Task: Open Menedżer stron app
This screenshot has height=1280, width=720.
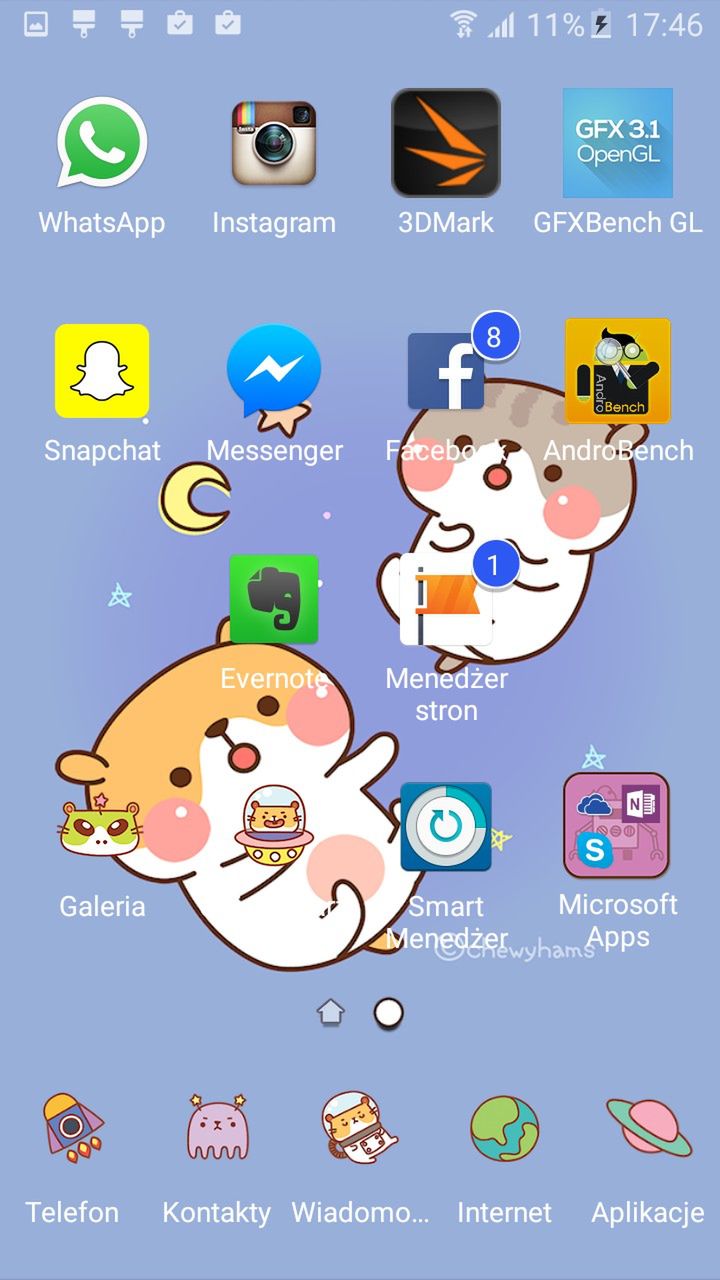Action: [446, 600]
